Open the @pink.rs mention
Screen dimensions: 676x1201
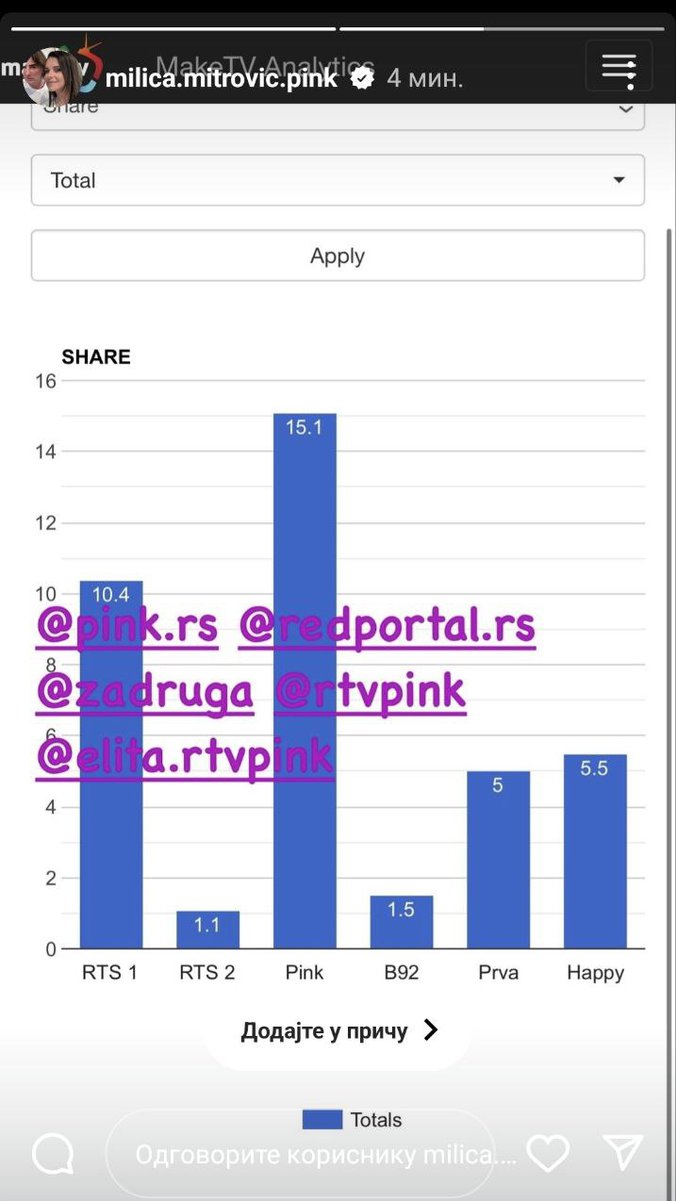[x=127, y=627]
